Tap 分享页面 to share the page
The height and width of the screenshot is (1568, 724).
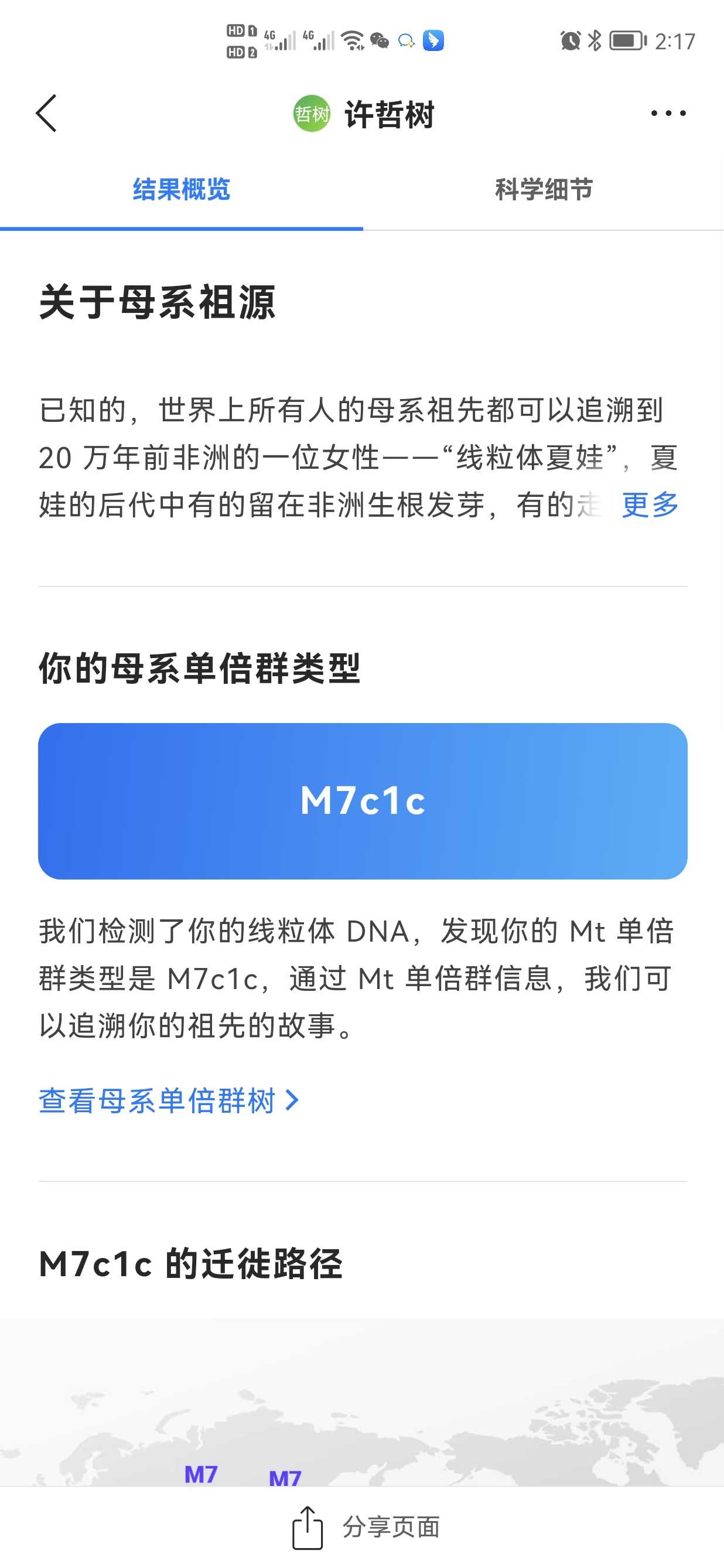tap(365, 1527)
